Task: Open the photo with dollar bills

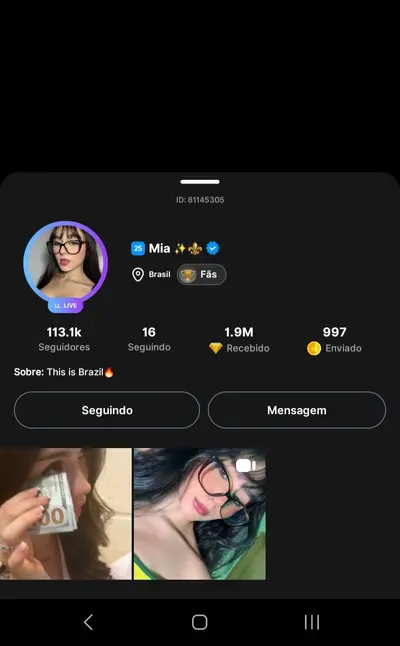Action: 66,514
